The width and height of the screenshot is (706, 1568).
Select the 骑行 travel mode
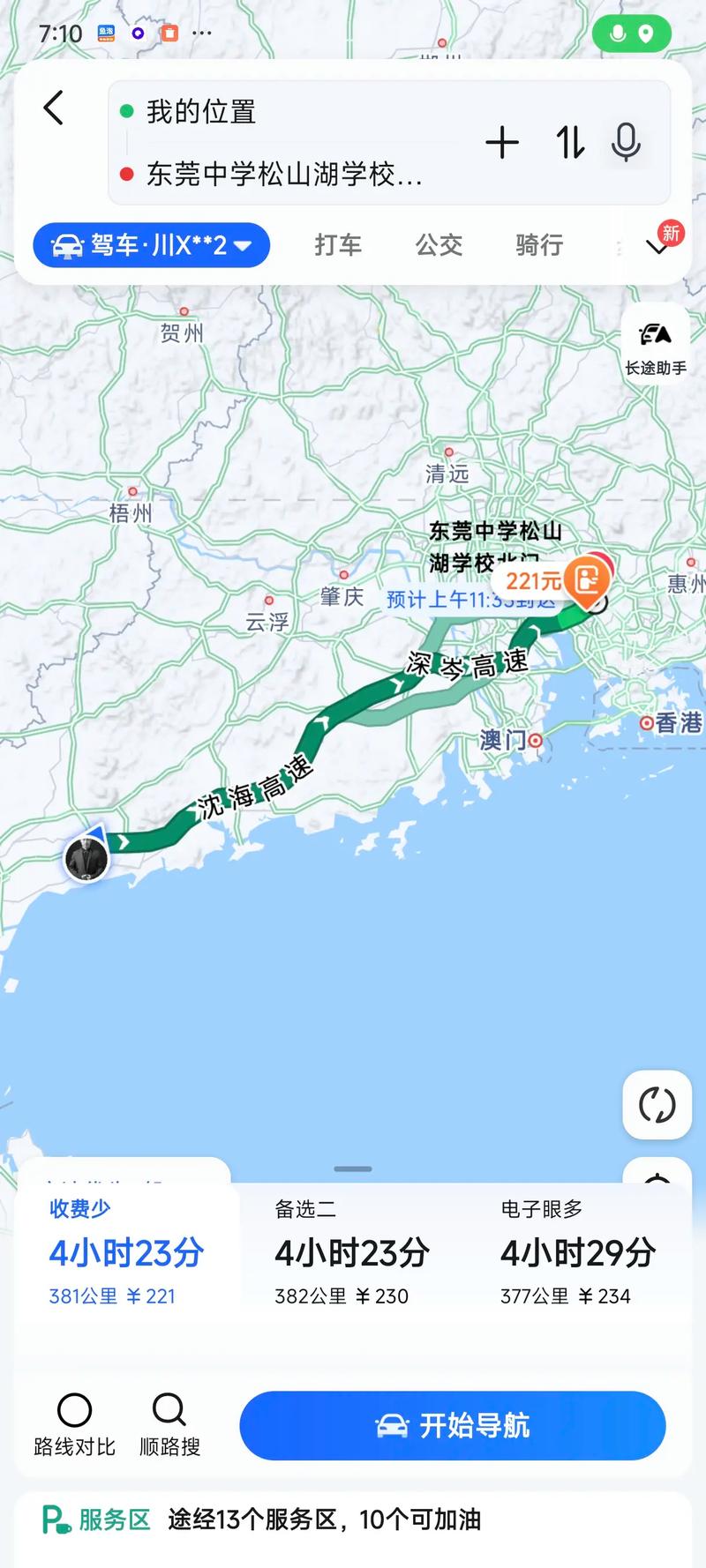click(x=538, y=245)
